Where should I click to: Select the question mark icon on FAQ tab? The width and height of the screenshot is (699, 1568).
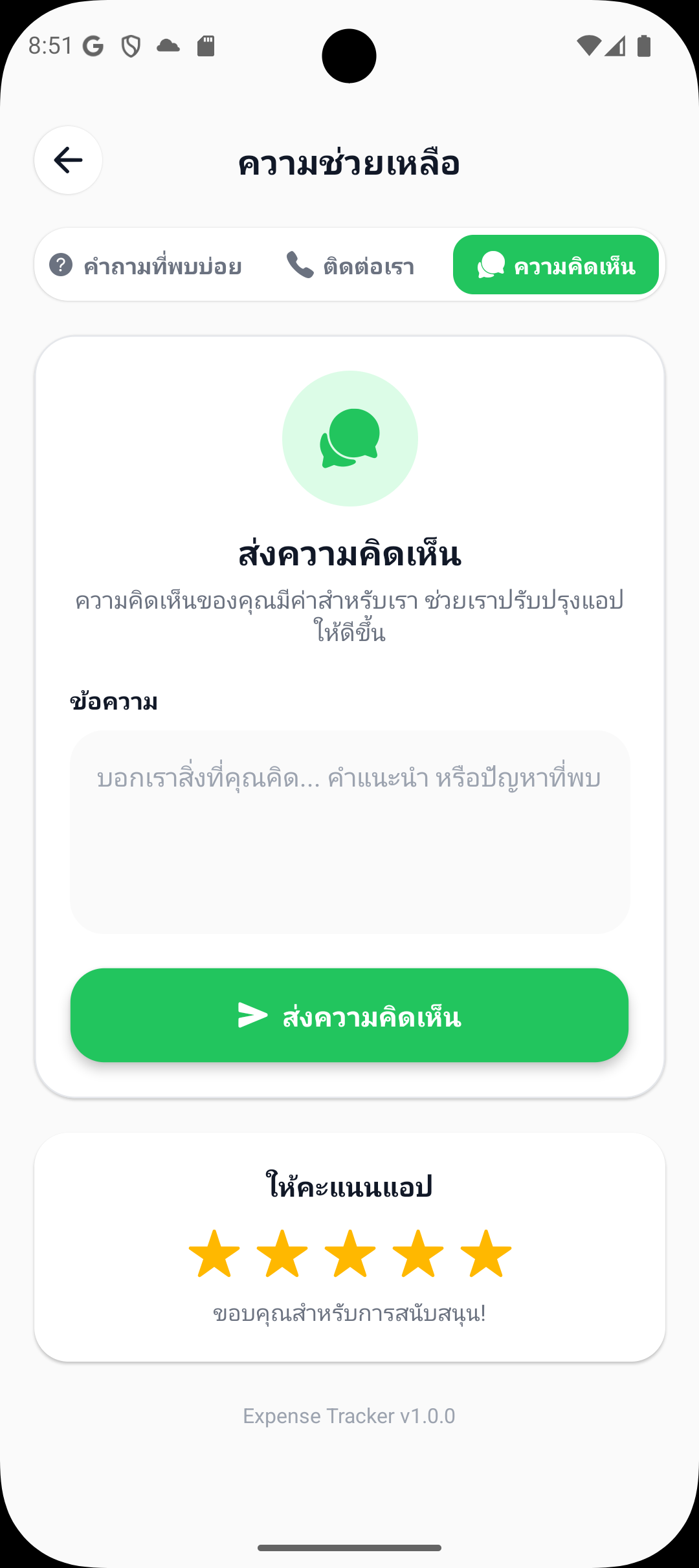(x=60, y=265)
